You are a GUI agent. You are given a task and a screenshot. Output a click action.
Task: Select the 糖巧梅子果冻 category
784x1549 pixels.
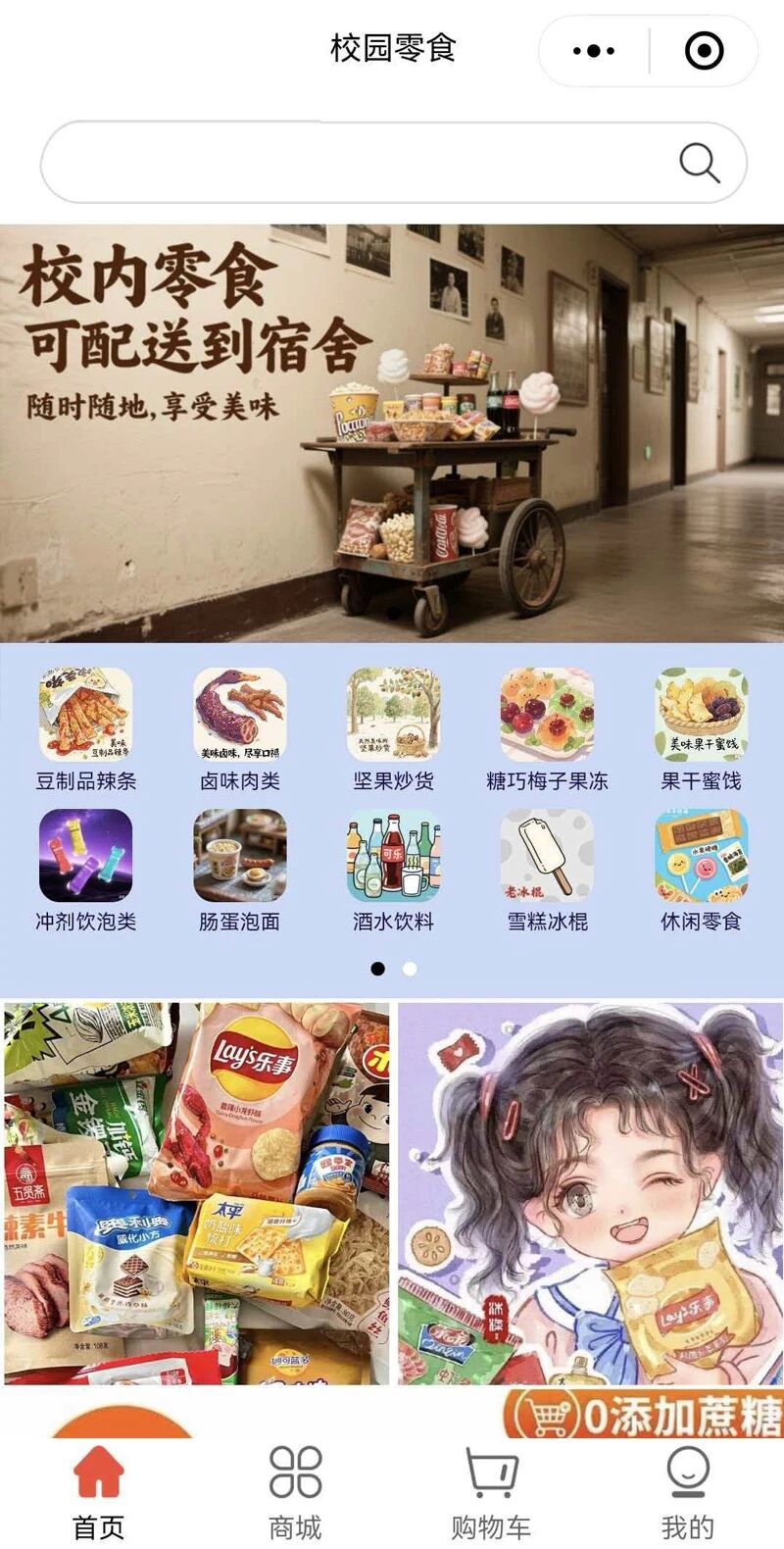pos(547,730)
